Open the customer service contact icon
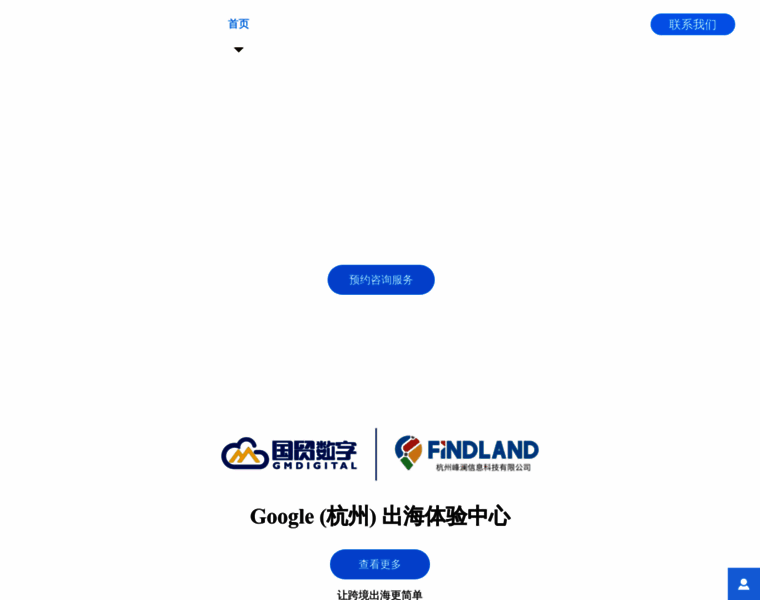 [743, 584]
